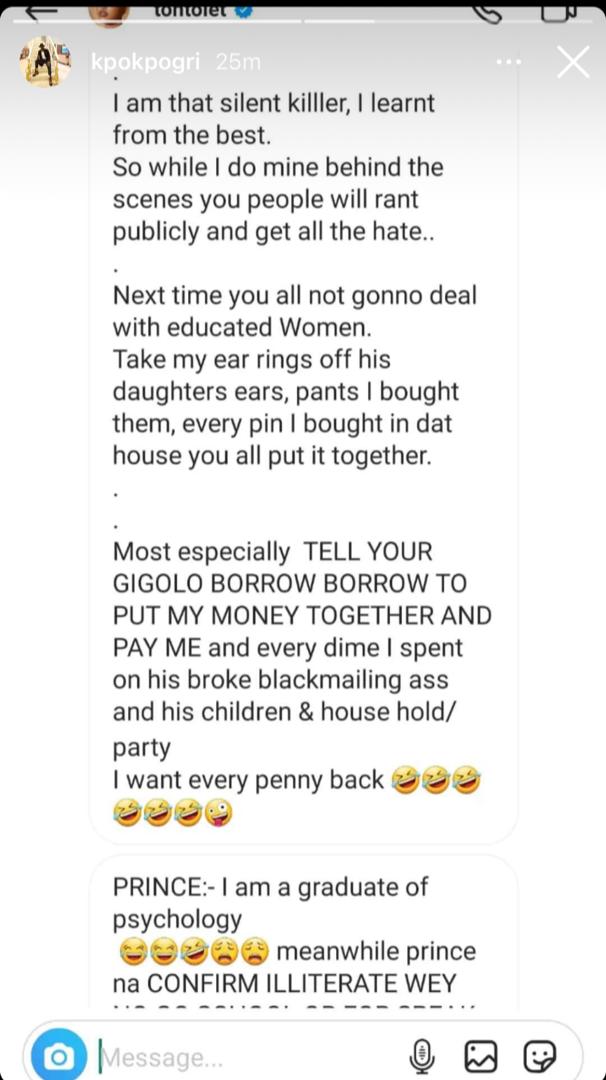Open kpokpogri's profile picture
This screenshot has width=606, height=1080.
(x=45, y=62)
